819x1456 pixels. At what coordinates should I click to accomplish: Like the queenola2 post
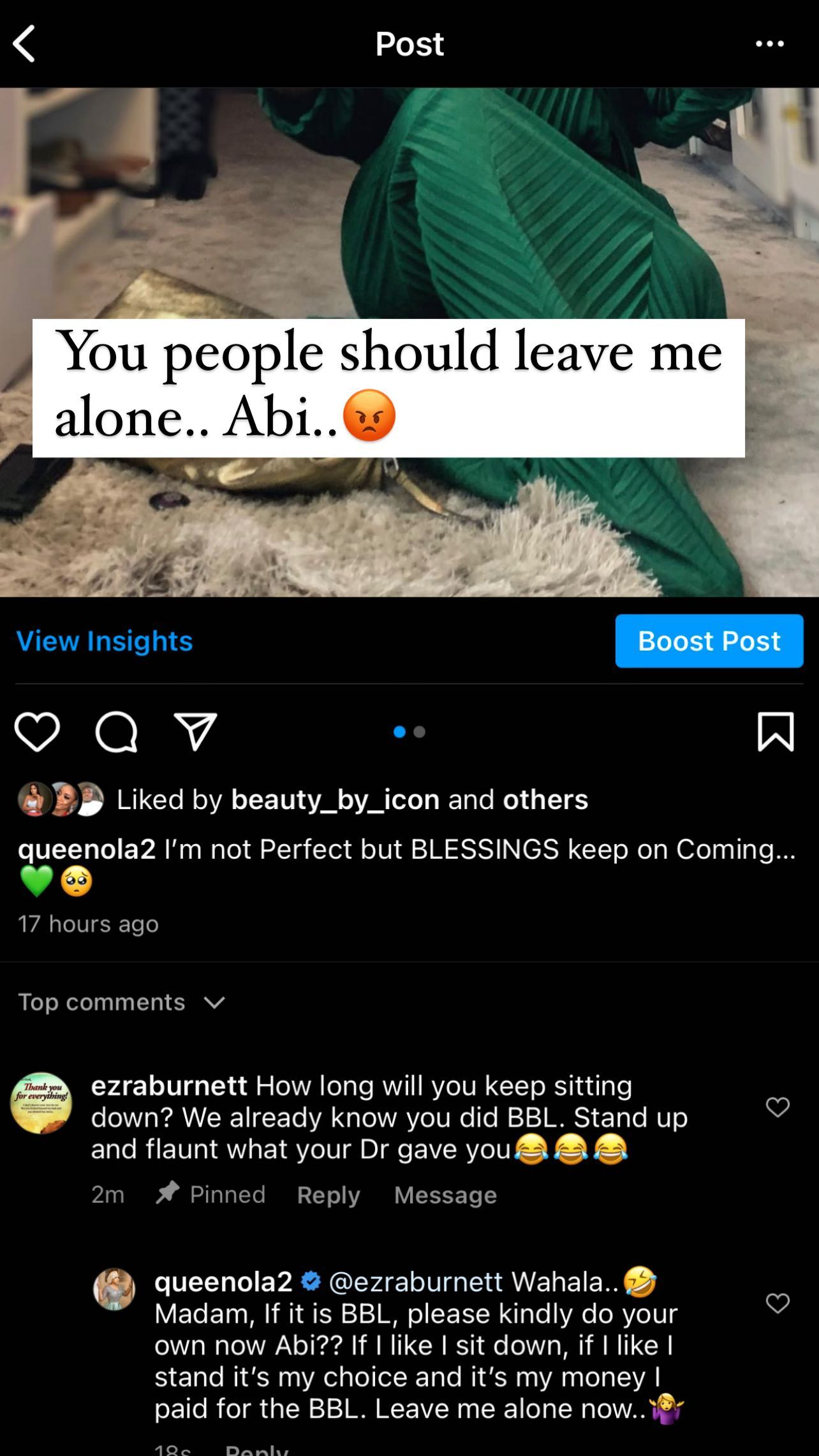[x=37, y=732]
